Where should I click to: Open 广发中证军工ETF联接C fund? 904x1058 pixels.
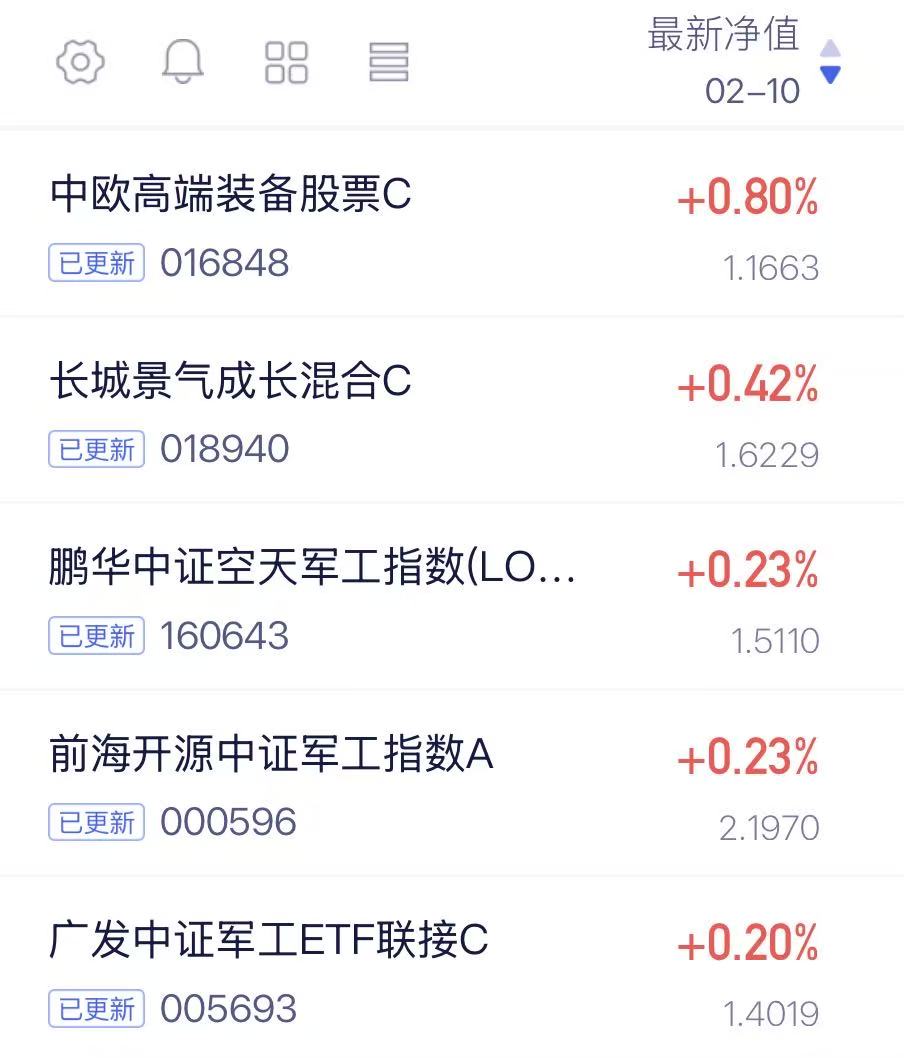click(452, 968)
